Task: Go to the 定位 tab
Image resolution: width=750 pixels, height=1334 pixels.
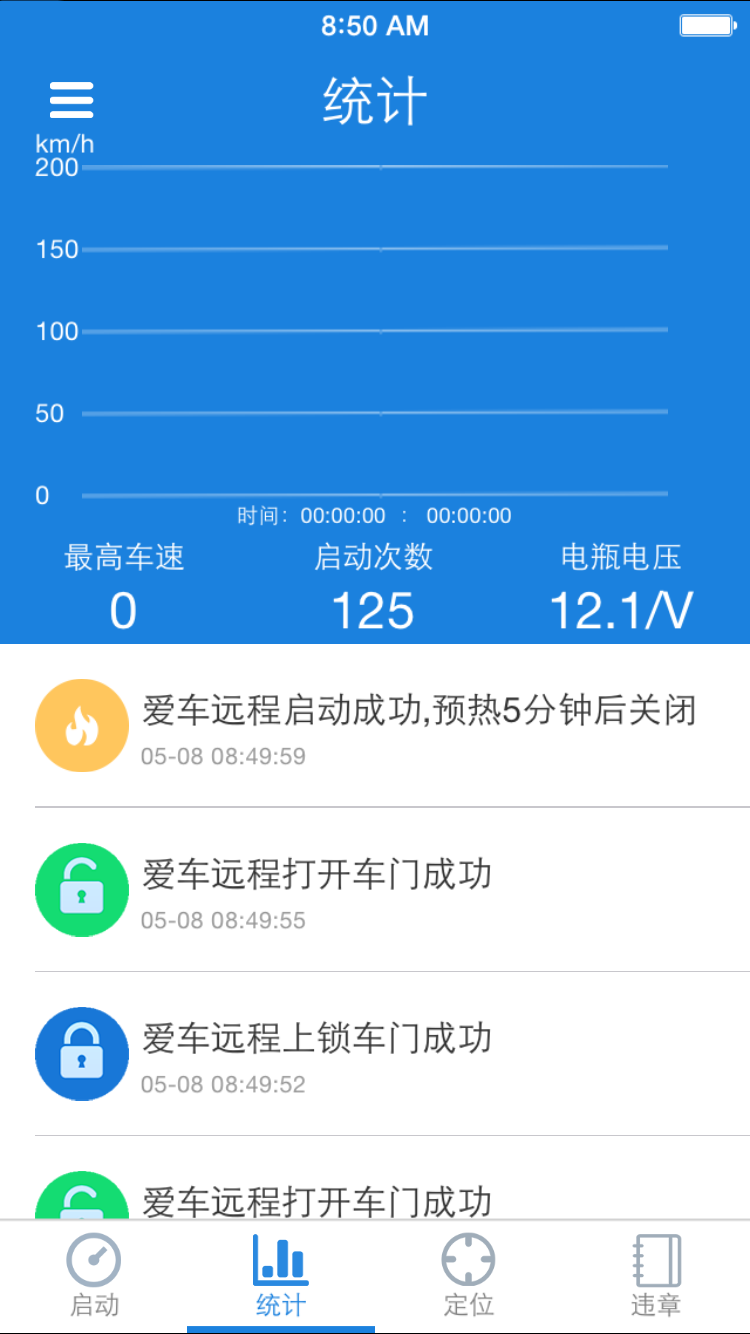Action: click(x=468, y=1276)
